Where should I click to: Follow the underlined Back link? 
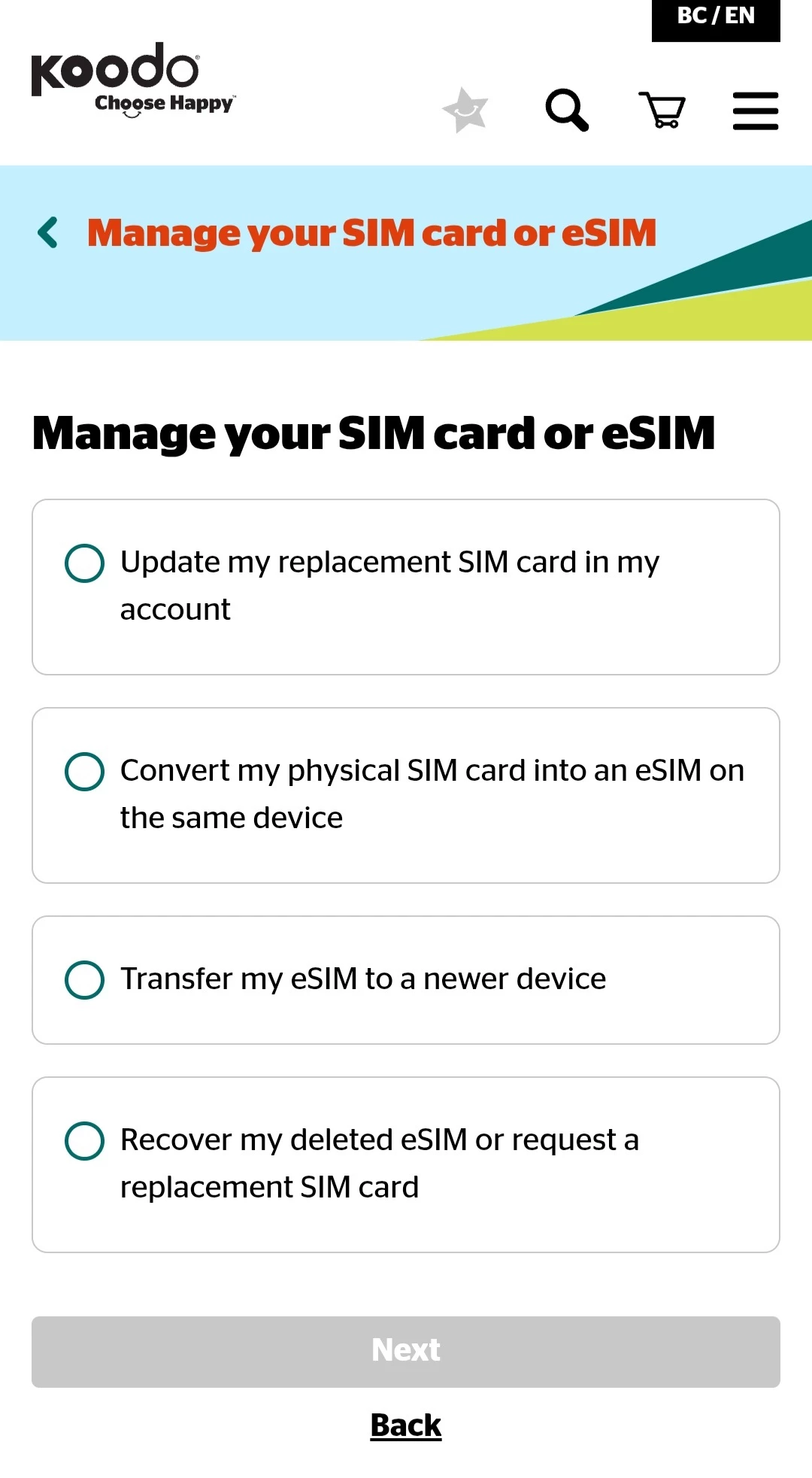[406, 1425]
